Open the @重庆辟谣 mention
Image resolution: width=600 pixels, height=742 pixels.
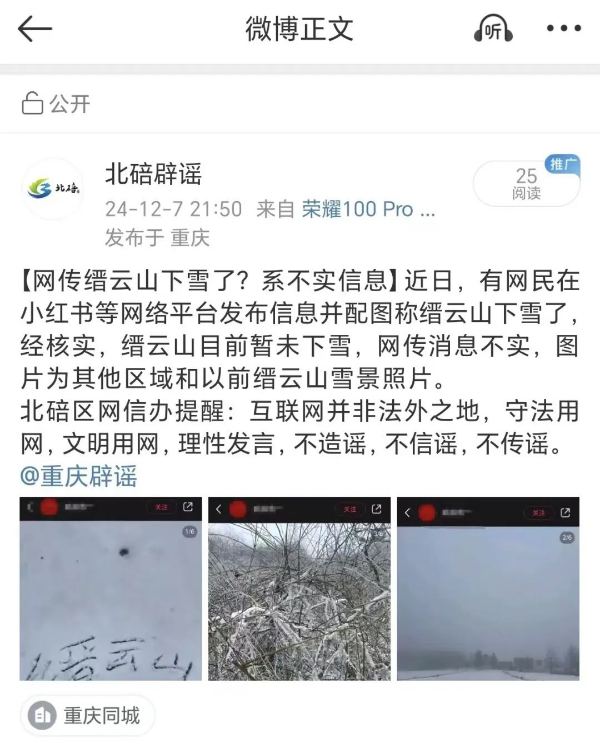(78, 475)
